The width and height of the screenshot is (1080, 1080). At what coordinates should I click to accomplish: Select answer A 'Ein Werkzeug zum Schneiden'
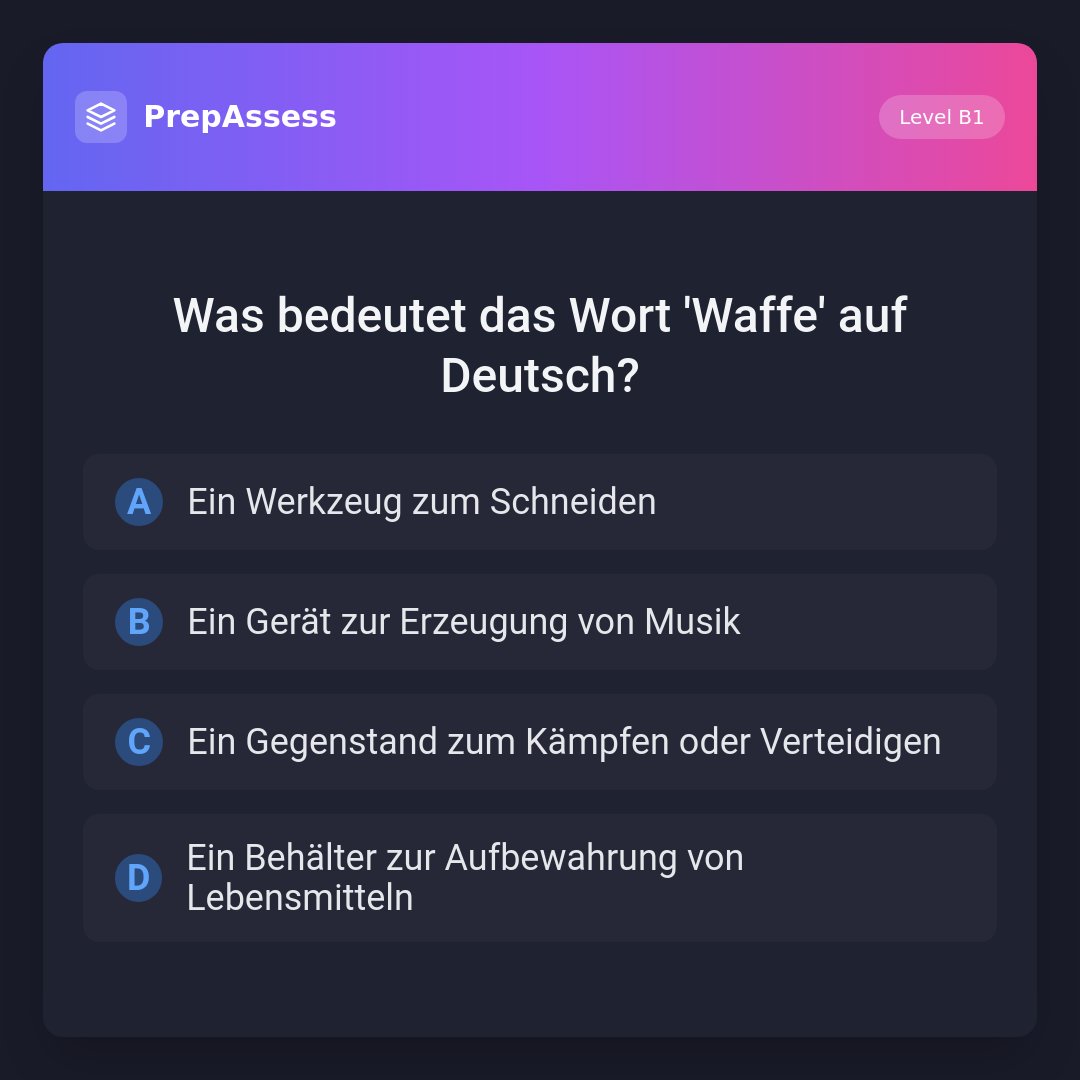540,502
